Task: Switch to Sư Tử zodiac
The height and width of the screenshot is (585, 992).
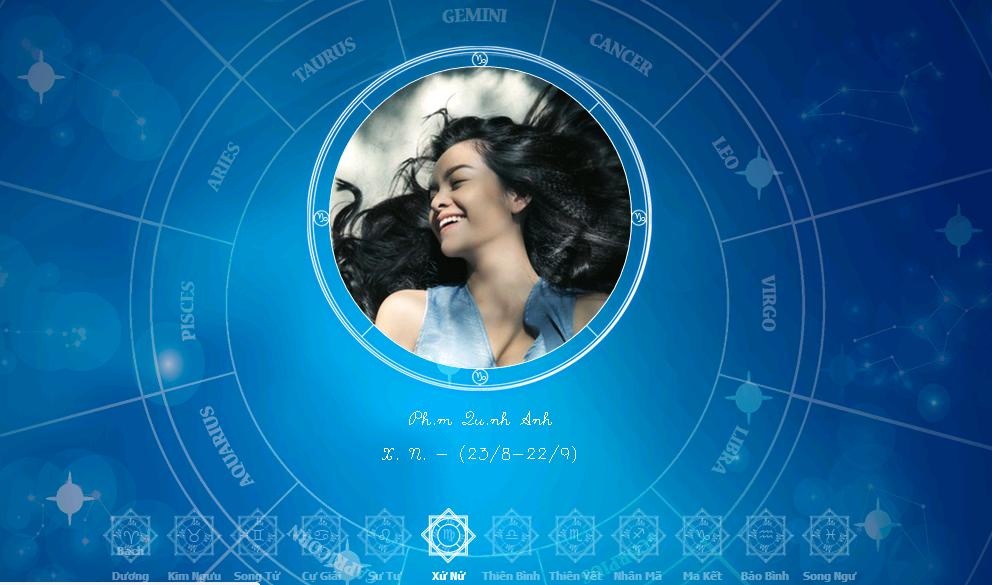Action: (x=385, y=536)
